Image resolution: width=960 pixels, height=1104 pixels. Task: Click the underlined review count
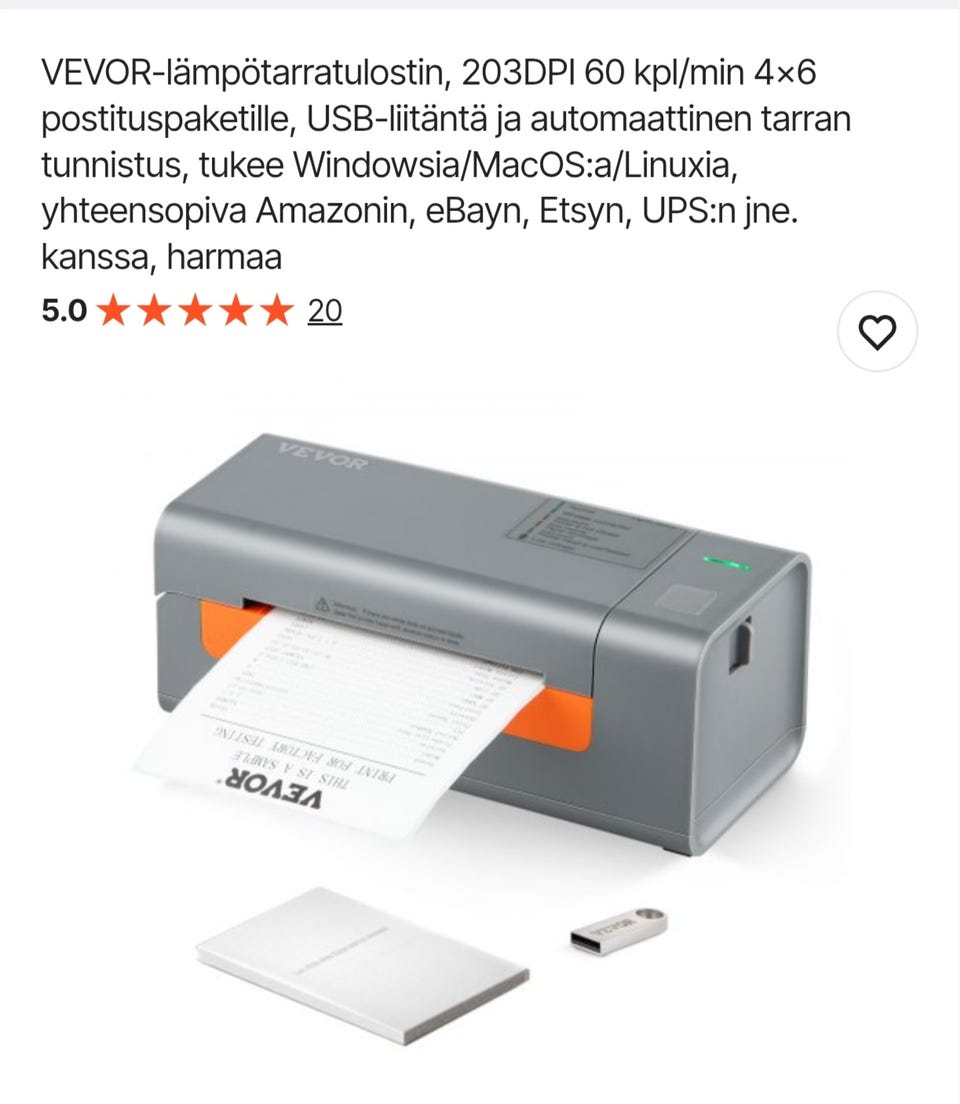pos(325,311)
